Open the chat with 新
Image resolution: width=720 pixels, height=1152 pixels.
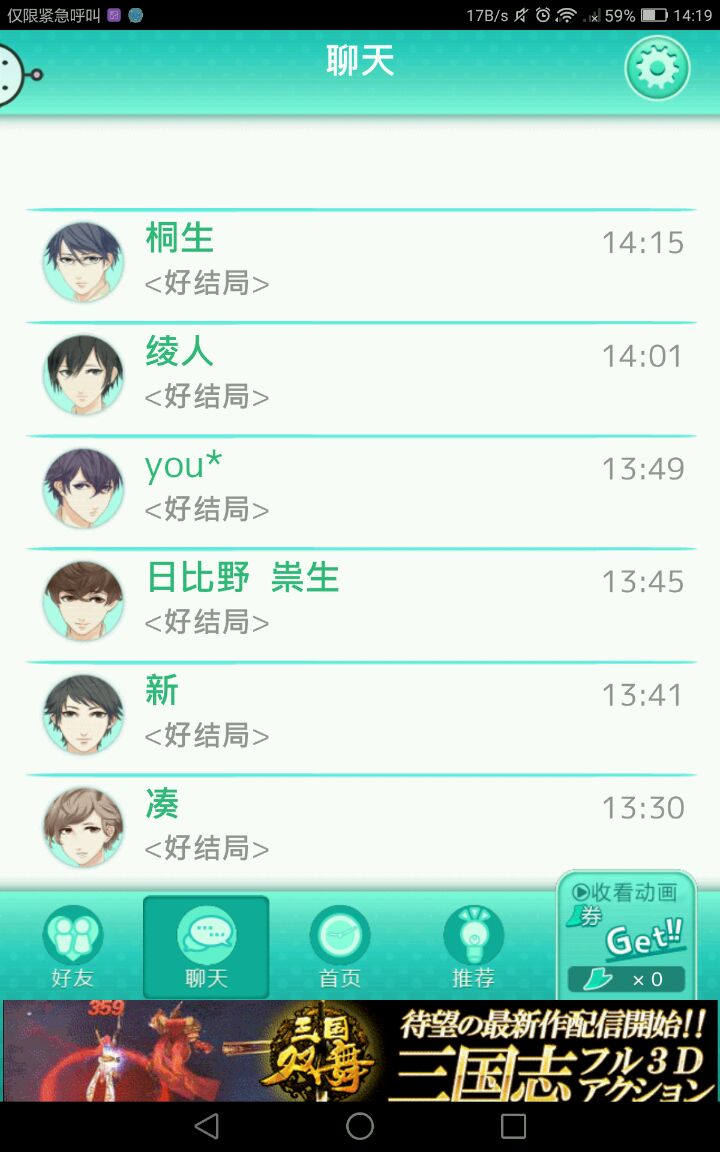[x=360, y=714]
